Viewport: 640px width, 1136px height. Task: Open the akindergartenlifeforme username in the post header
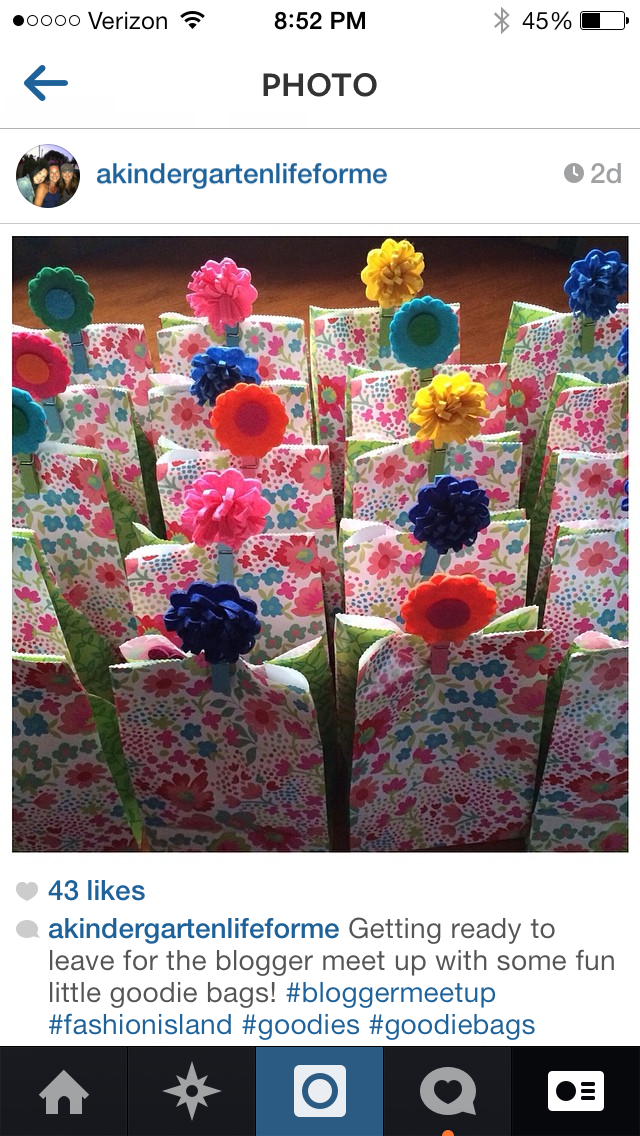tap(241, 174)
